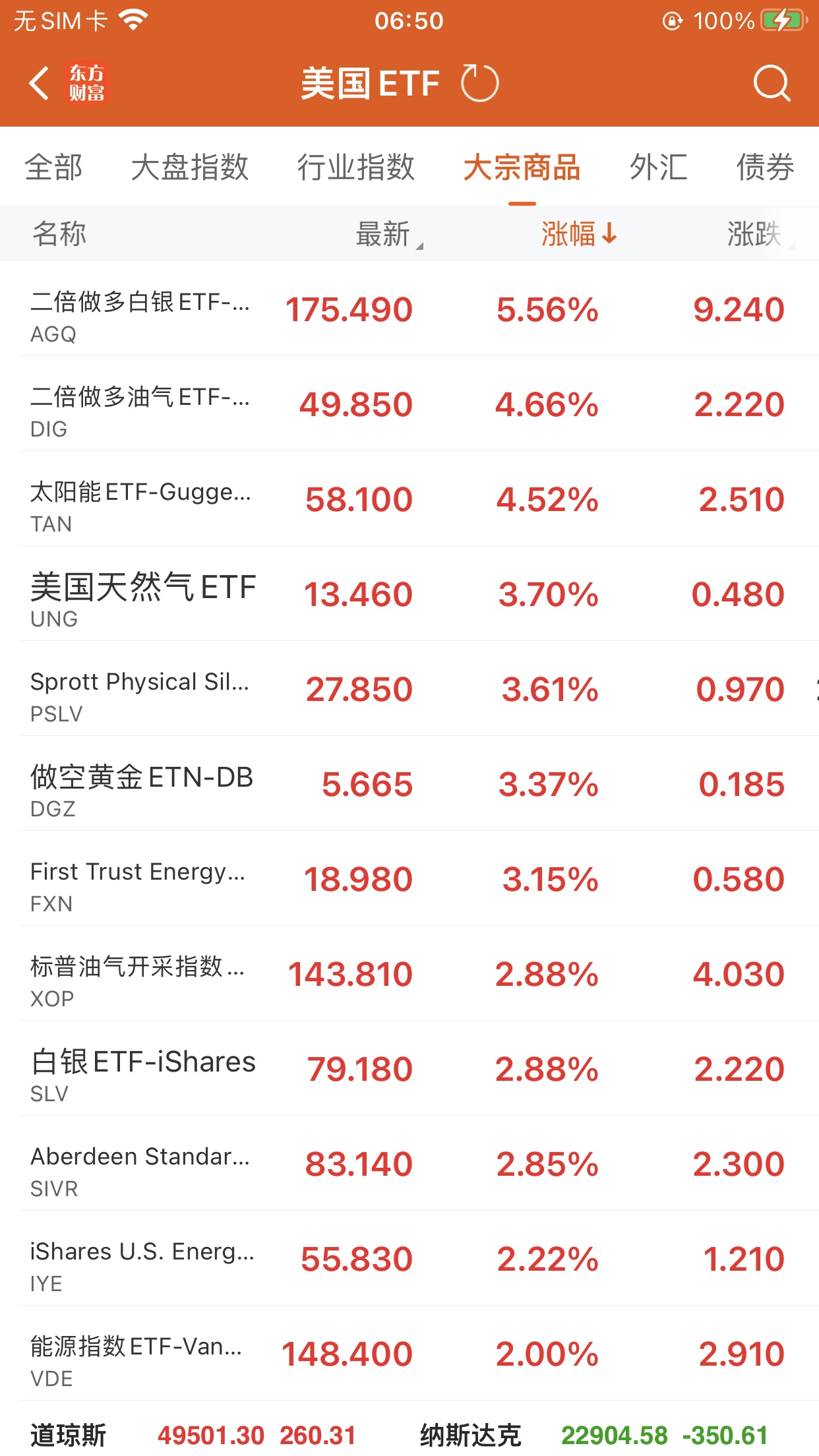
Task: Open 白银ETF-iShares SLV
Action: coord(409,1070)
